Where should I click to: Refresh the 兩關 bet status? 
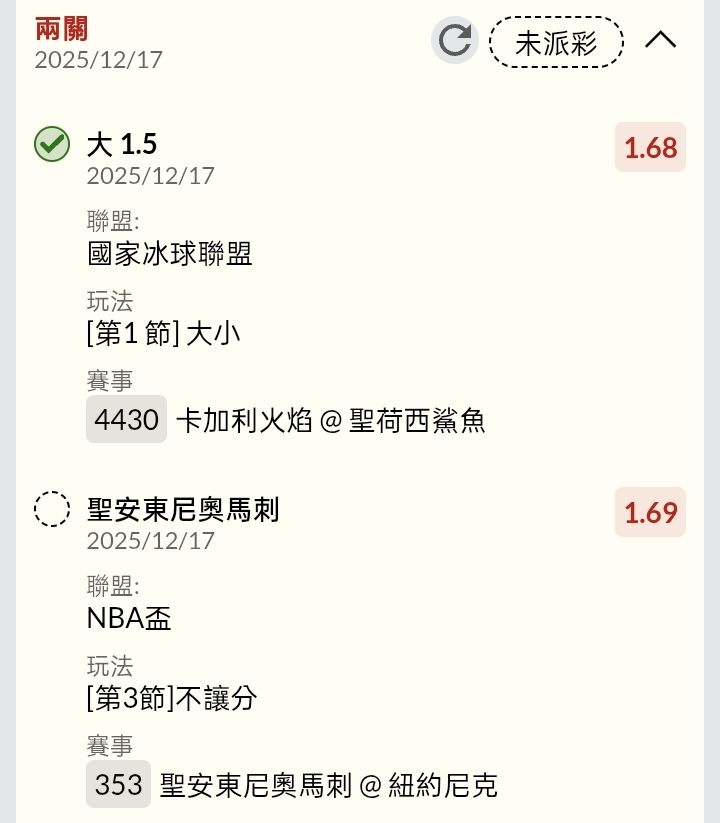coord(455,41)
